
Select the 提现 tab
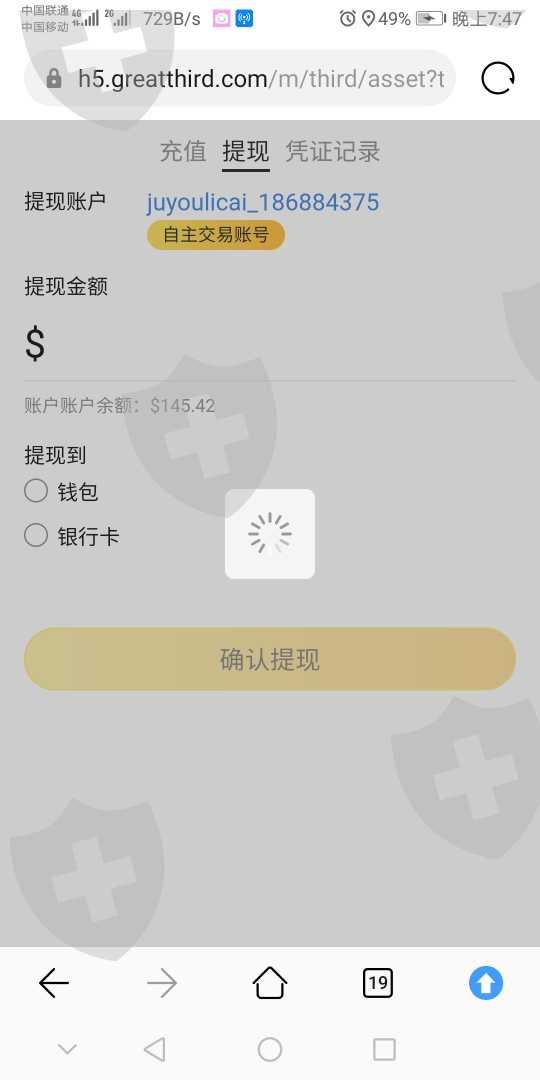coord(246,151)
